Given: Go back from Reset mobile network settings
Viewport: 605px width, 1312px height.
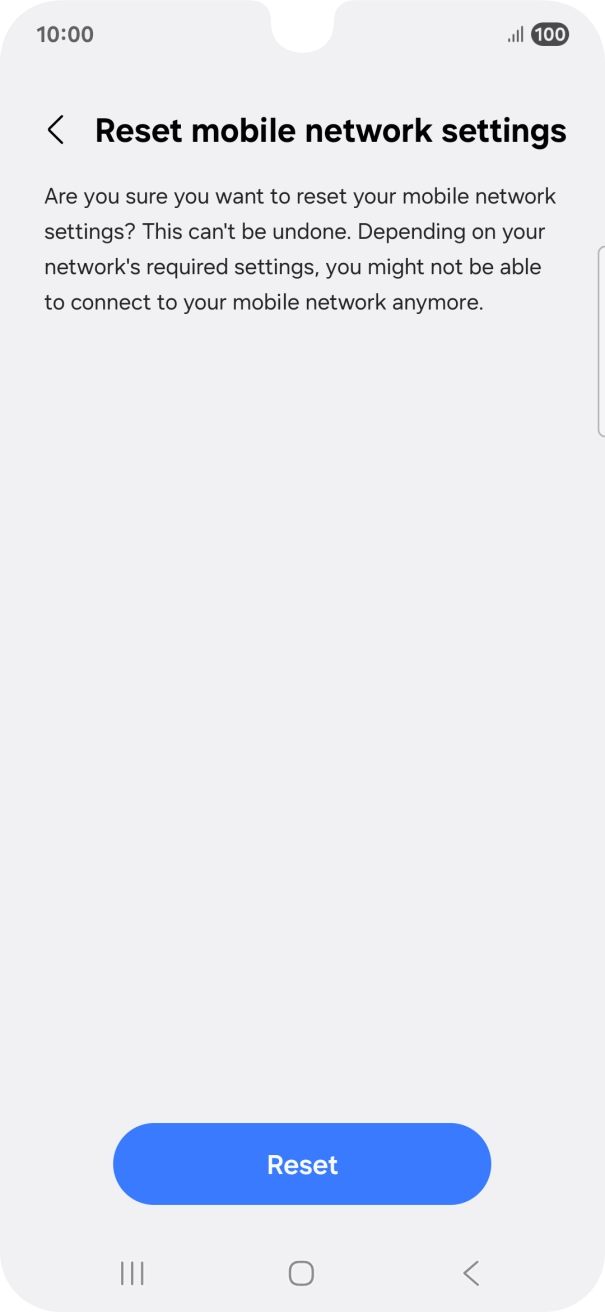Looking at the screenshot, I should (56, 130).
